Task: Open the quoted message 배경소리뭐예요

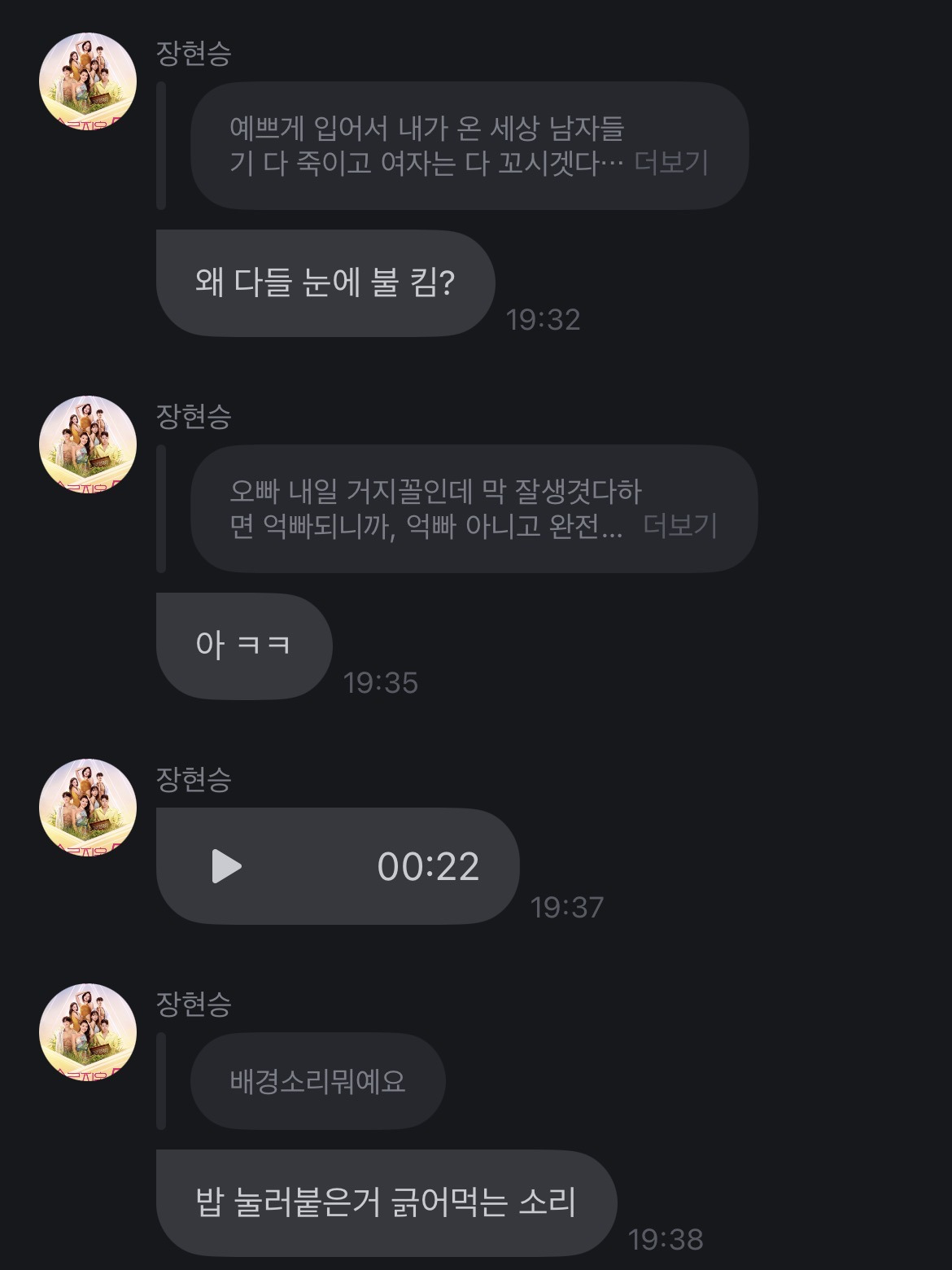Action: 317,1082
